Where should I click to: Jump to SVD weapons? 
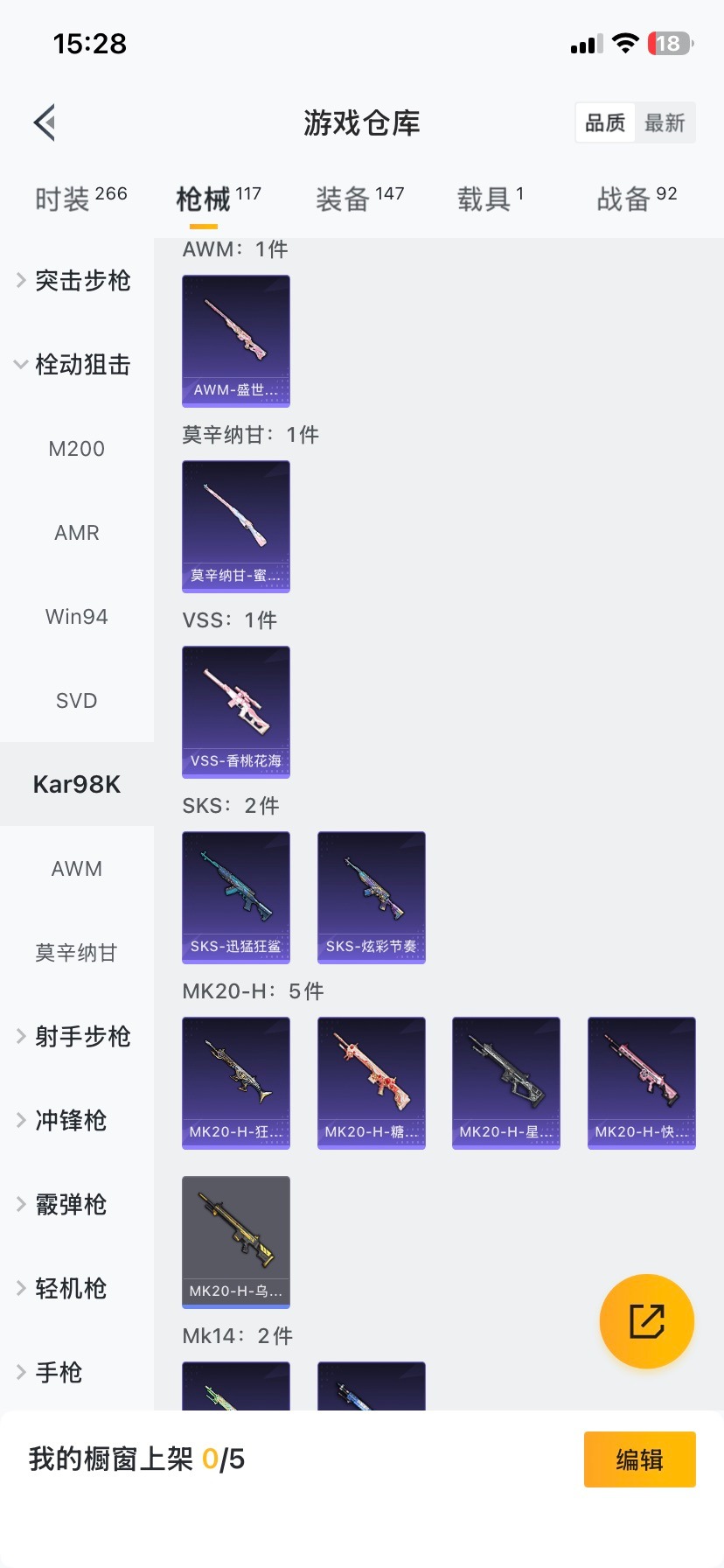point(77,701)
